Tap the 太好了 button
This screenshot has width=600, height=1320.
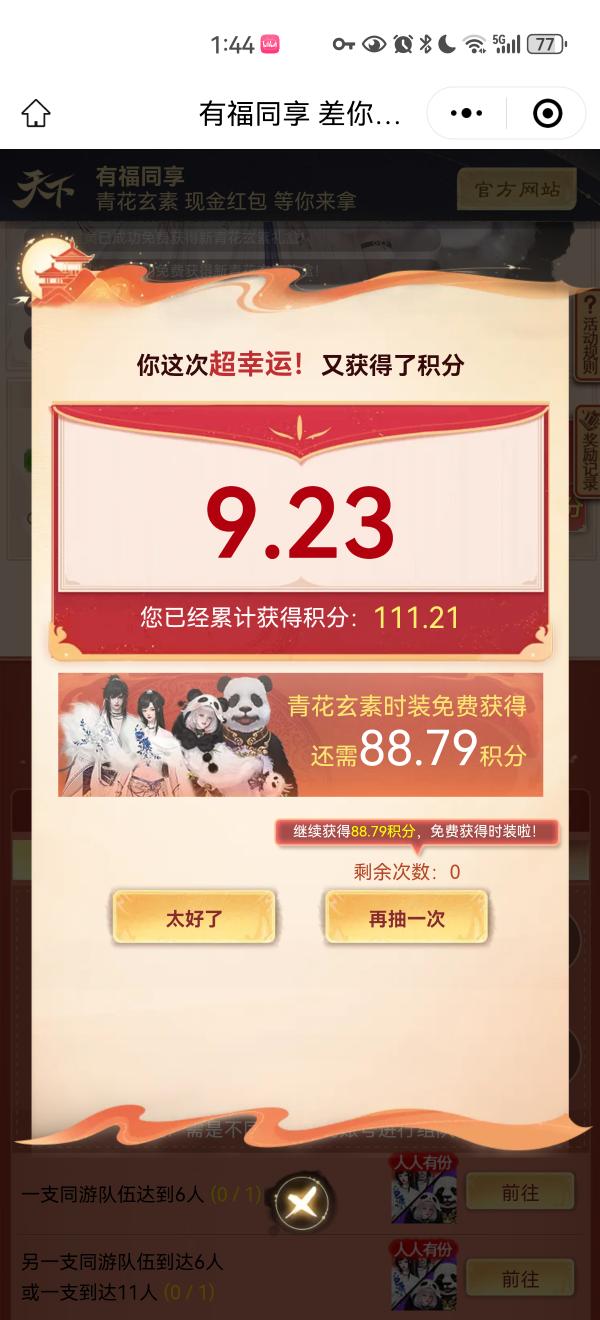click(x=194, y=918)
